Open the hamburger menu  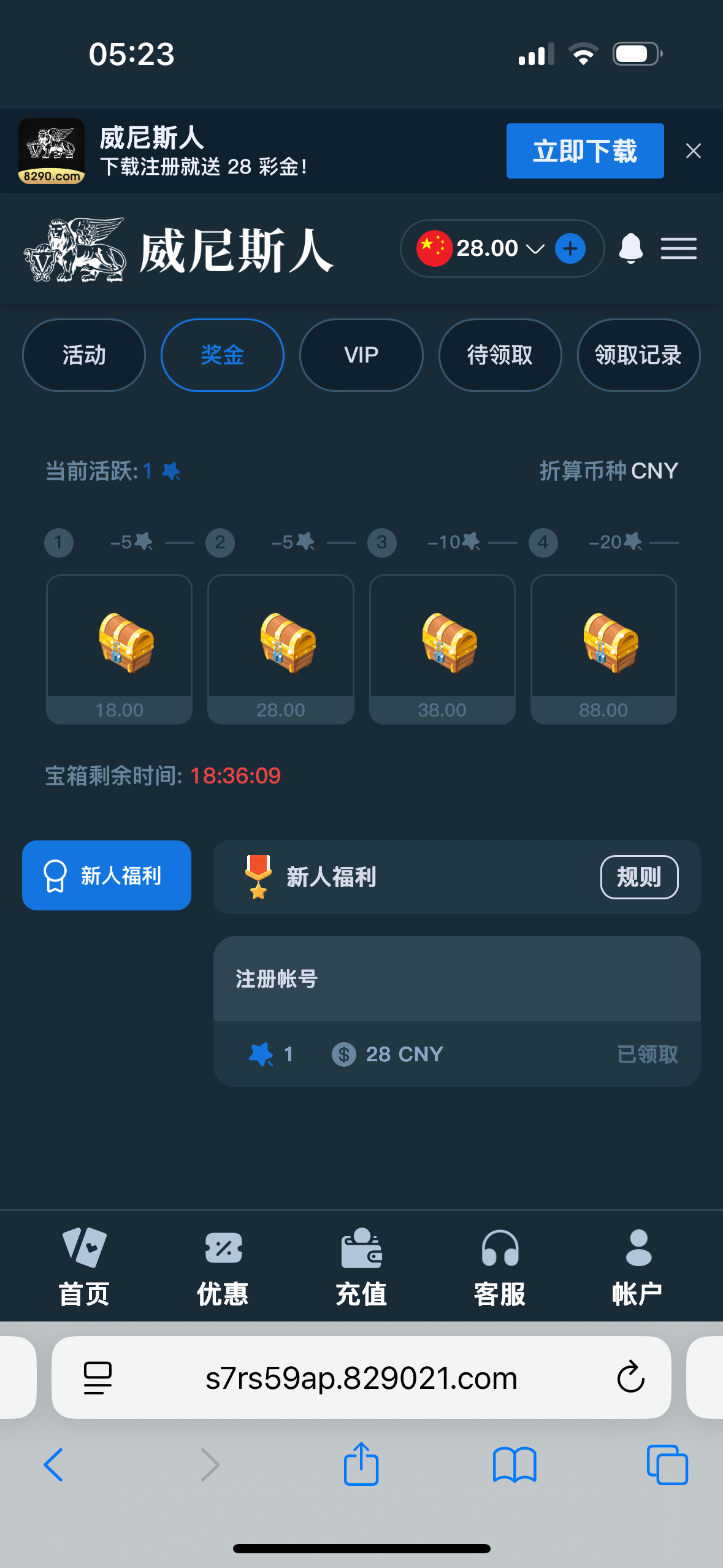(678, 248)
